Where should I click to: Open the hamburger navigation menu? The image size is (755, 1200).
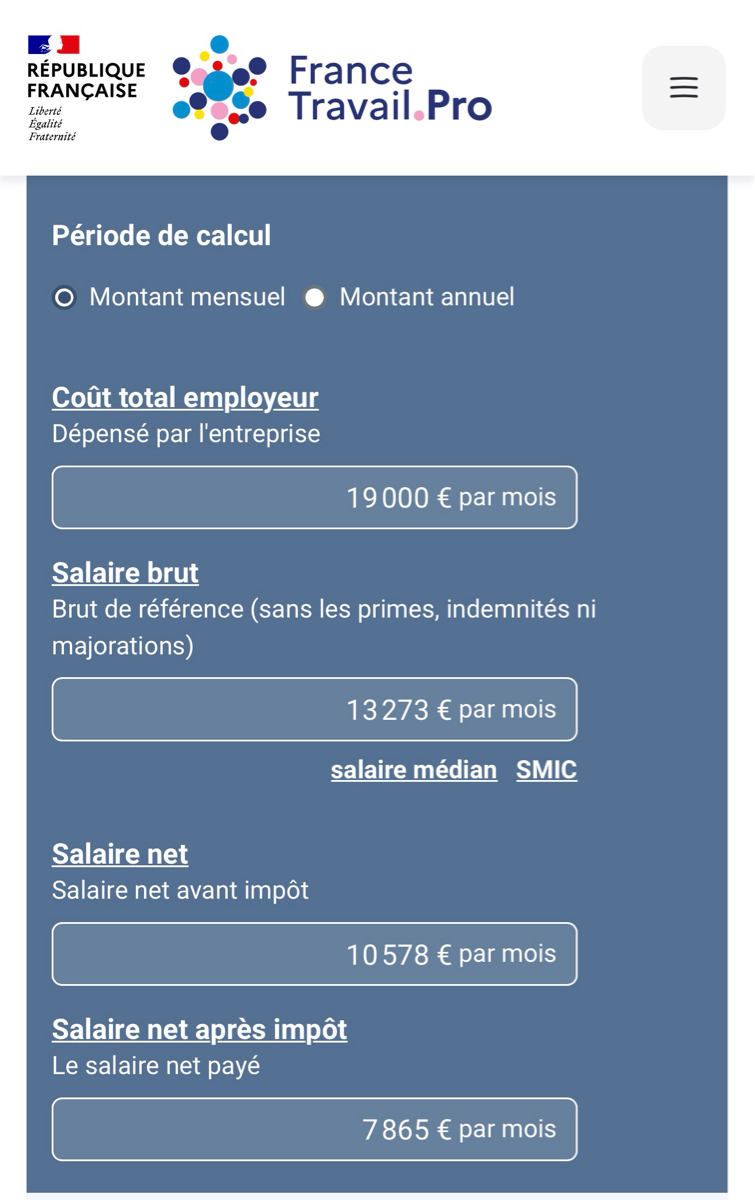point(683,88)
